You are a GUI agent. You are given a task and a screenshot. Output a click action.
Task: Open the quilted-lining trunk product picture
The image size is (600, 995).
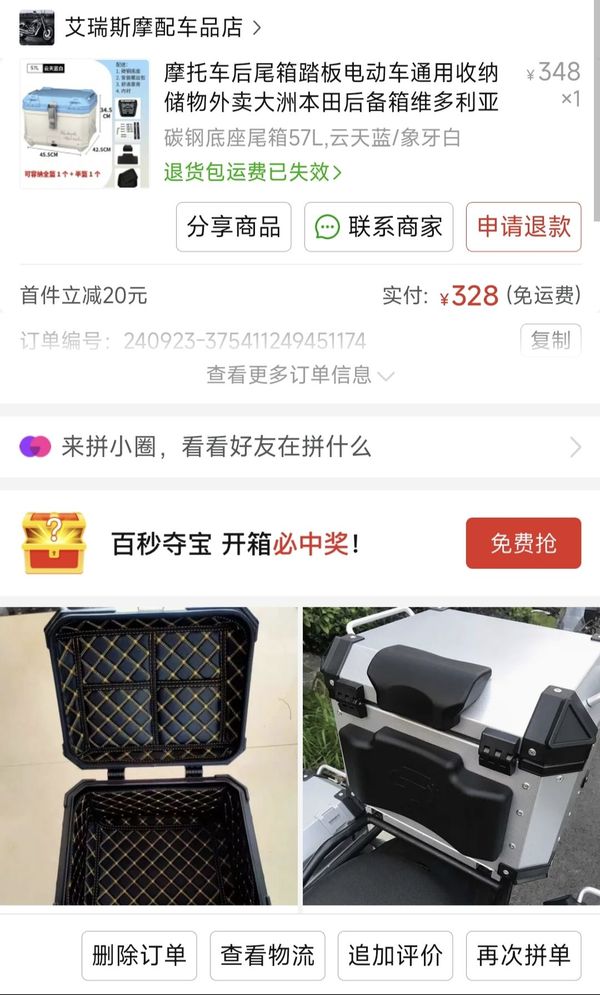(x=149, y=755)
